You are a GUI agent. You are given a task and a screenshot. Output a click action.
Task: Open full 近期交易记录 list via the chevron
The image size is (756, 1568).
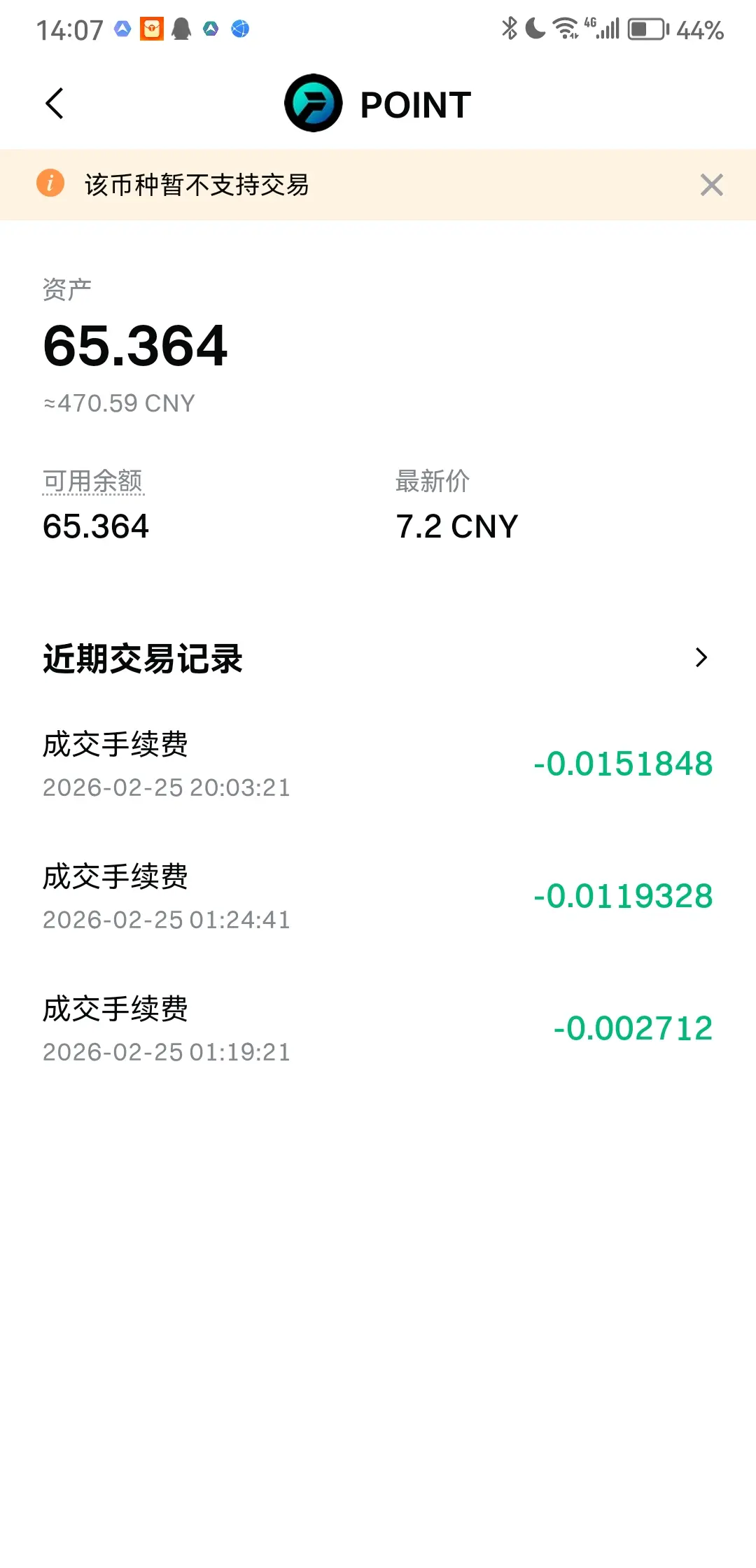tap(701, 657)
